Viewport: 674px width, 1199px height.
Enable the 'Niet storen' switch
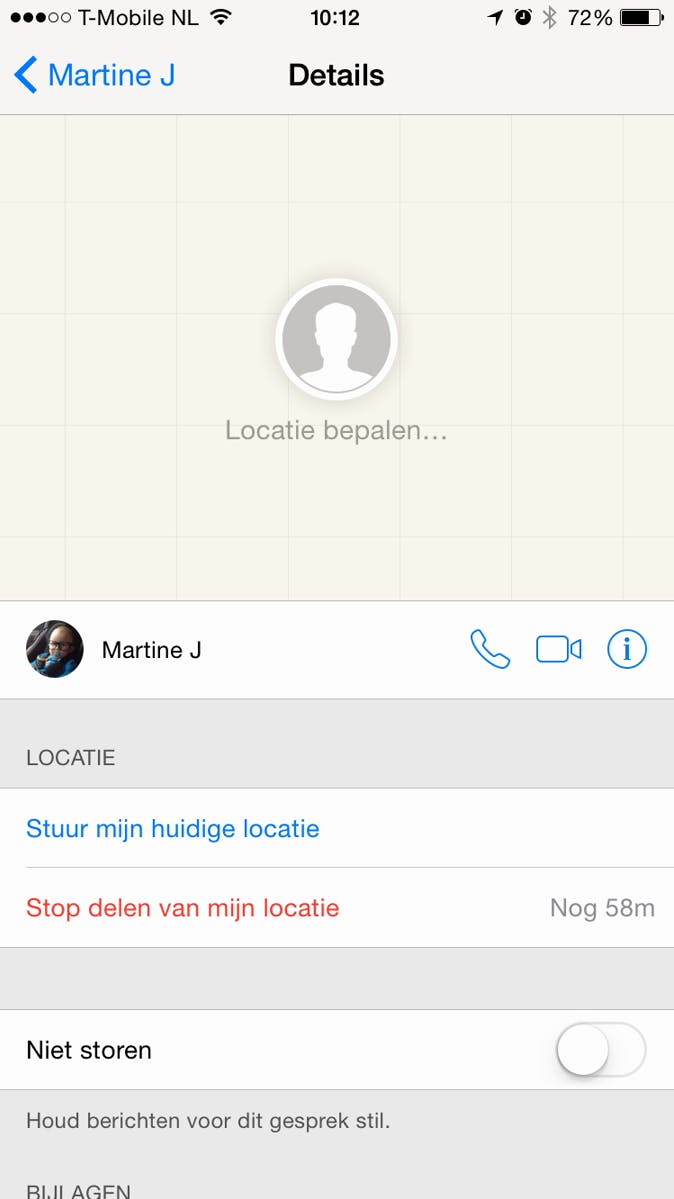pyautogui.click(x=600, y=1050)
